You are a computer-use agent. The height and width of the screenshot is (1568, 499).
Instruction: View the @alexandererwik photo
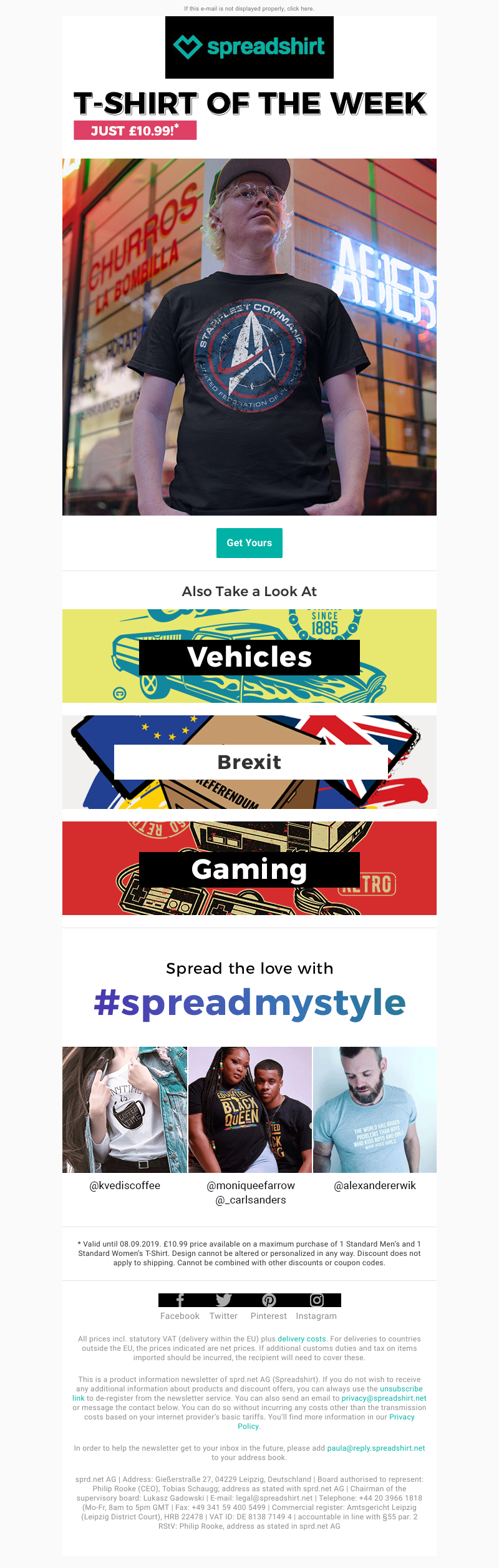374,1110
